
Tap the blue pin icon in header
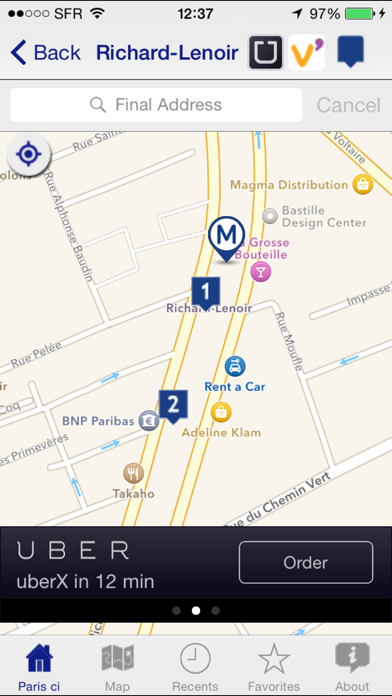[350, 52]
